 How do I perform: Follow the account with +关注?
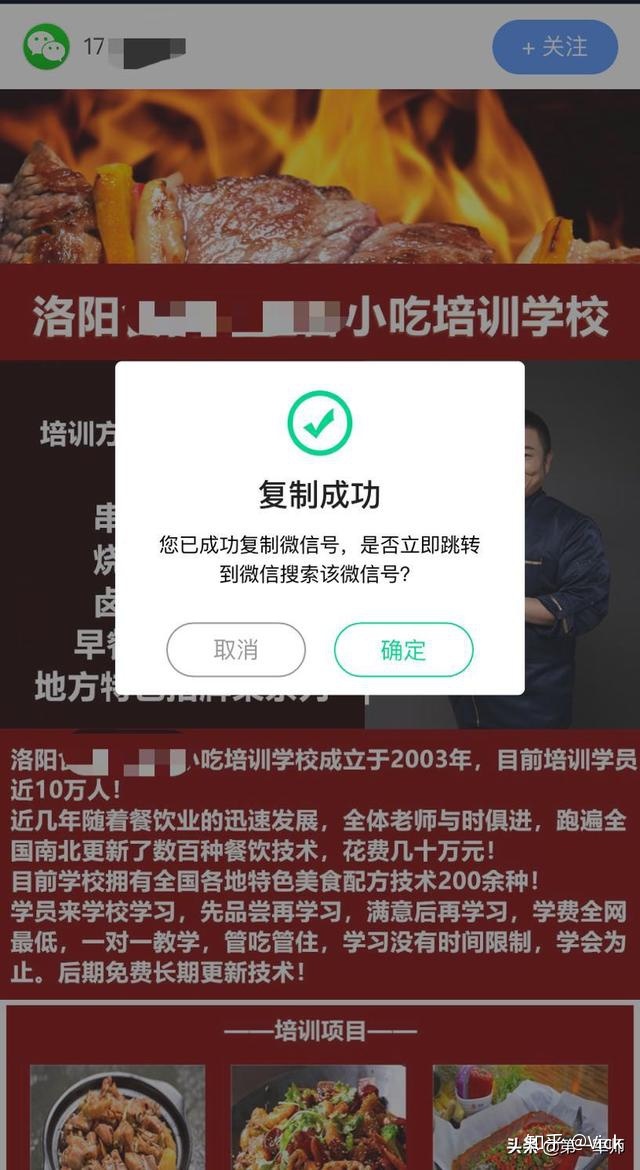(555, 47)
